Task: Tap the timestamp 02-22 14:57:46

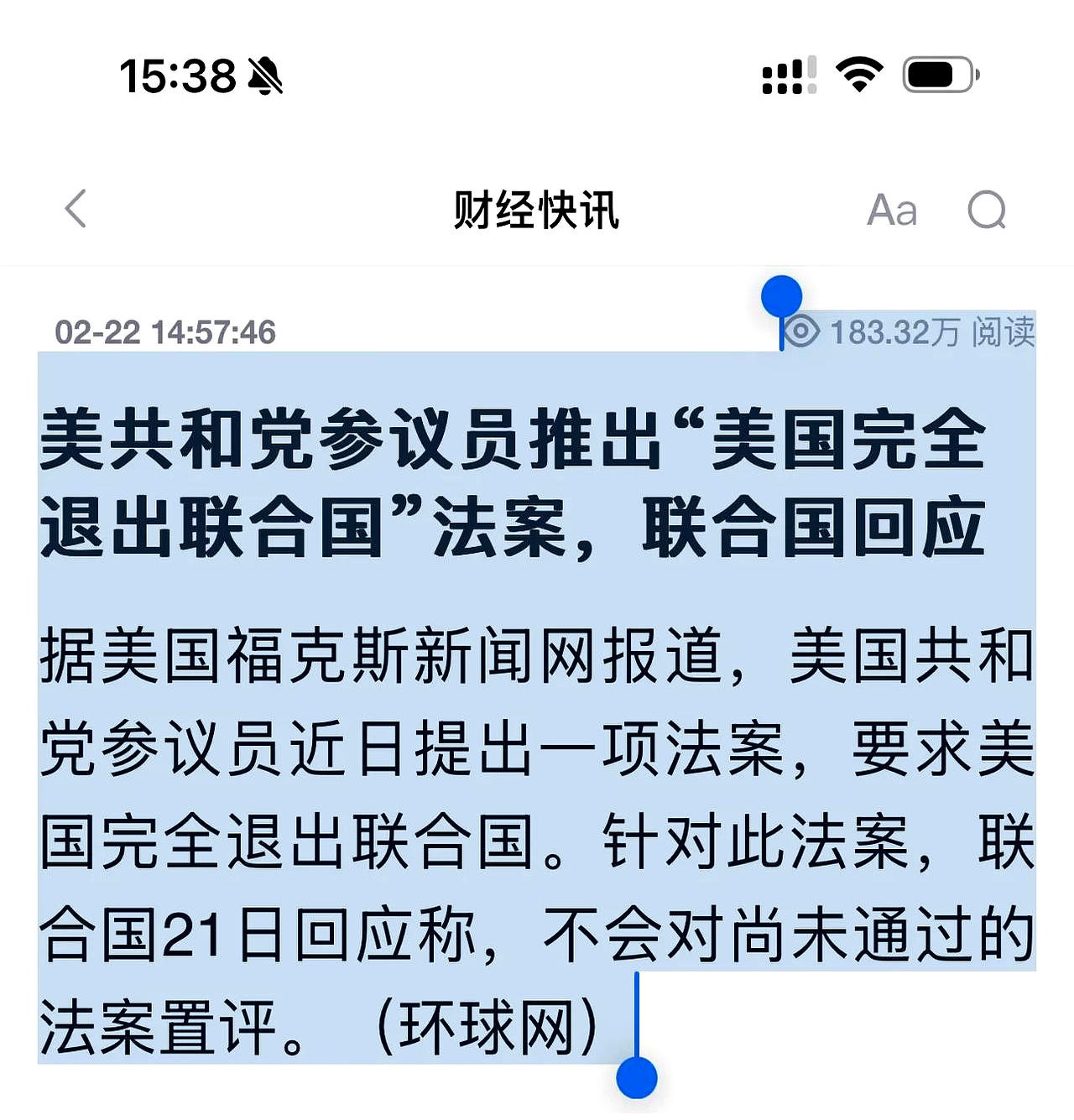Action: [164, 331]
